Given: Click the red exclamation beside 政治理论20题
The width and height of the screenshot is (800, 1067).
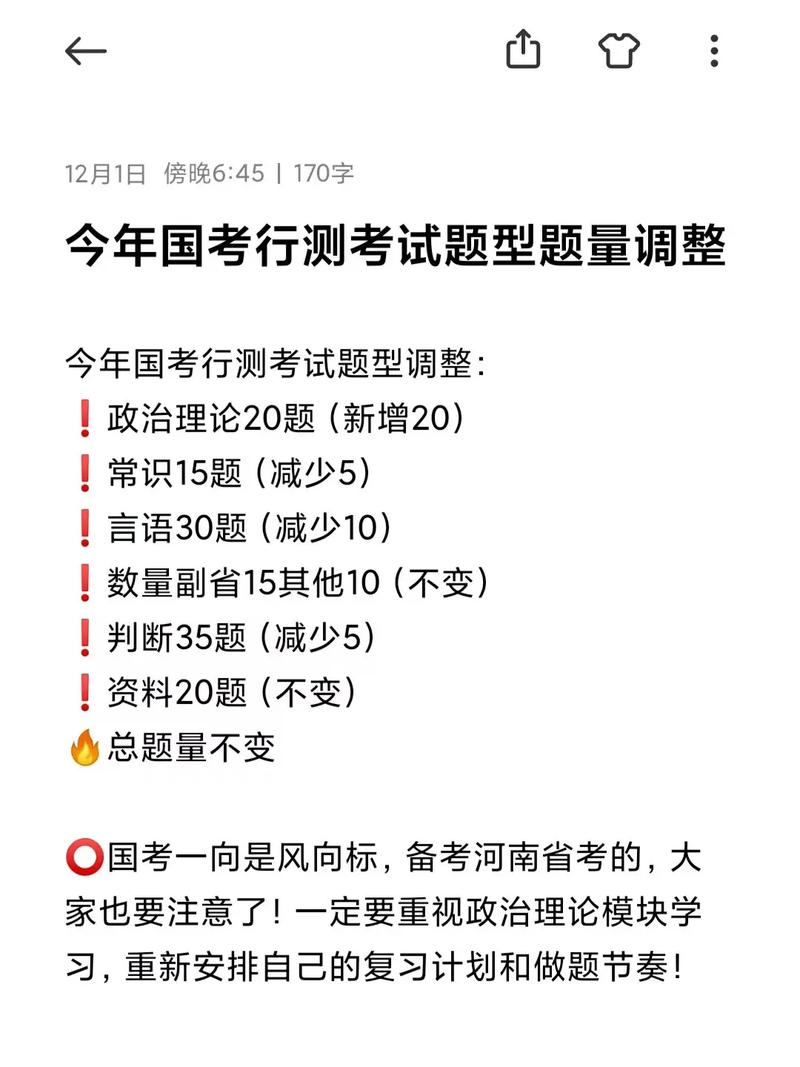Looking at the screenshot, I should 84,420.
